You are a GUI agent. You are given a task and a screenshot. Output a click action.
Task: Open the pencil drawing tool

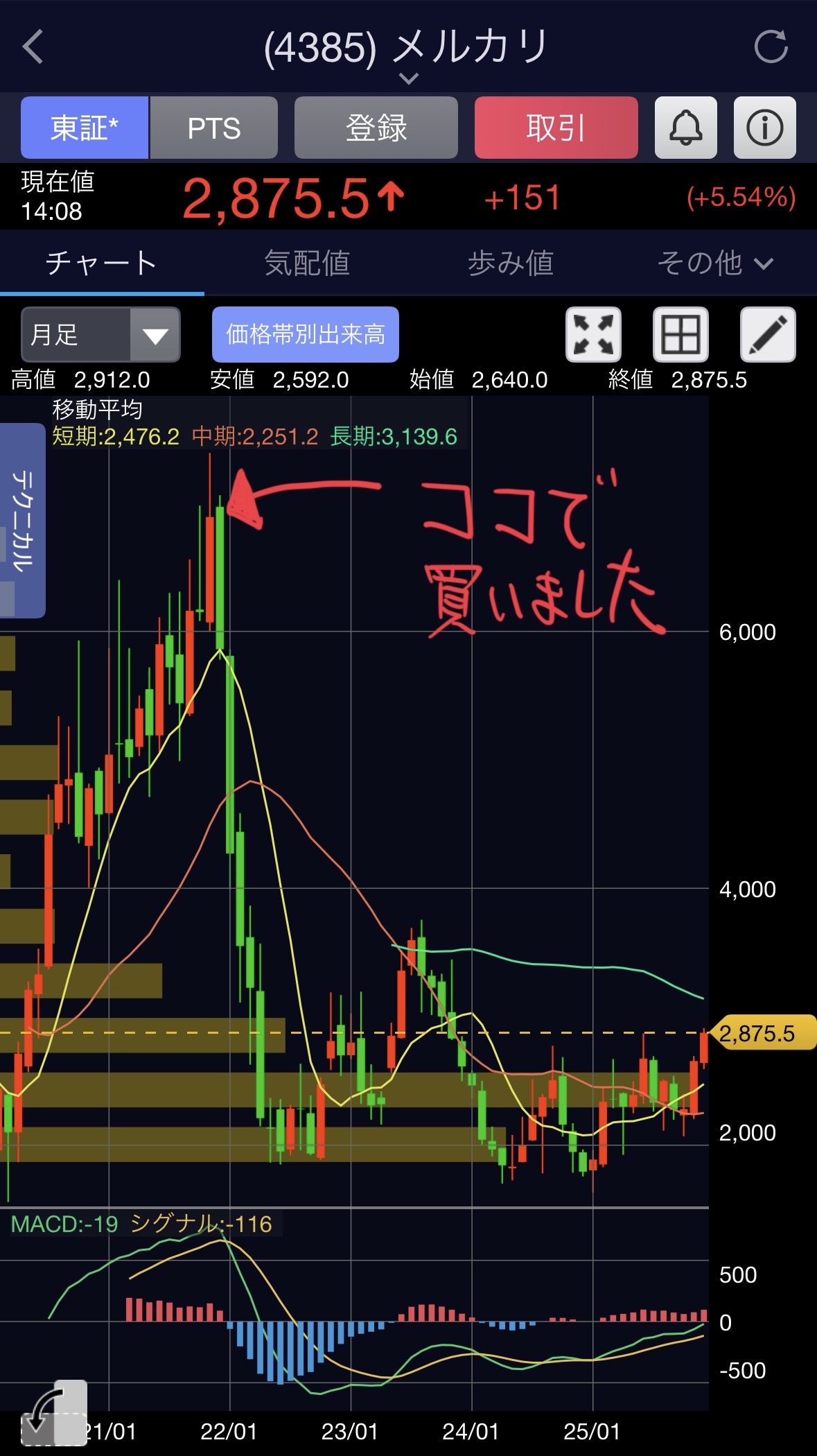768,335
